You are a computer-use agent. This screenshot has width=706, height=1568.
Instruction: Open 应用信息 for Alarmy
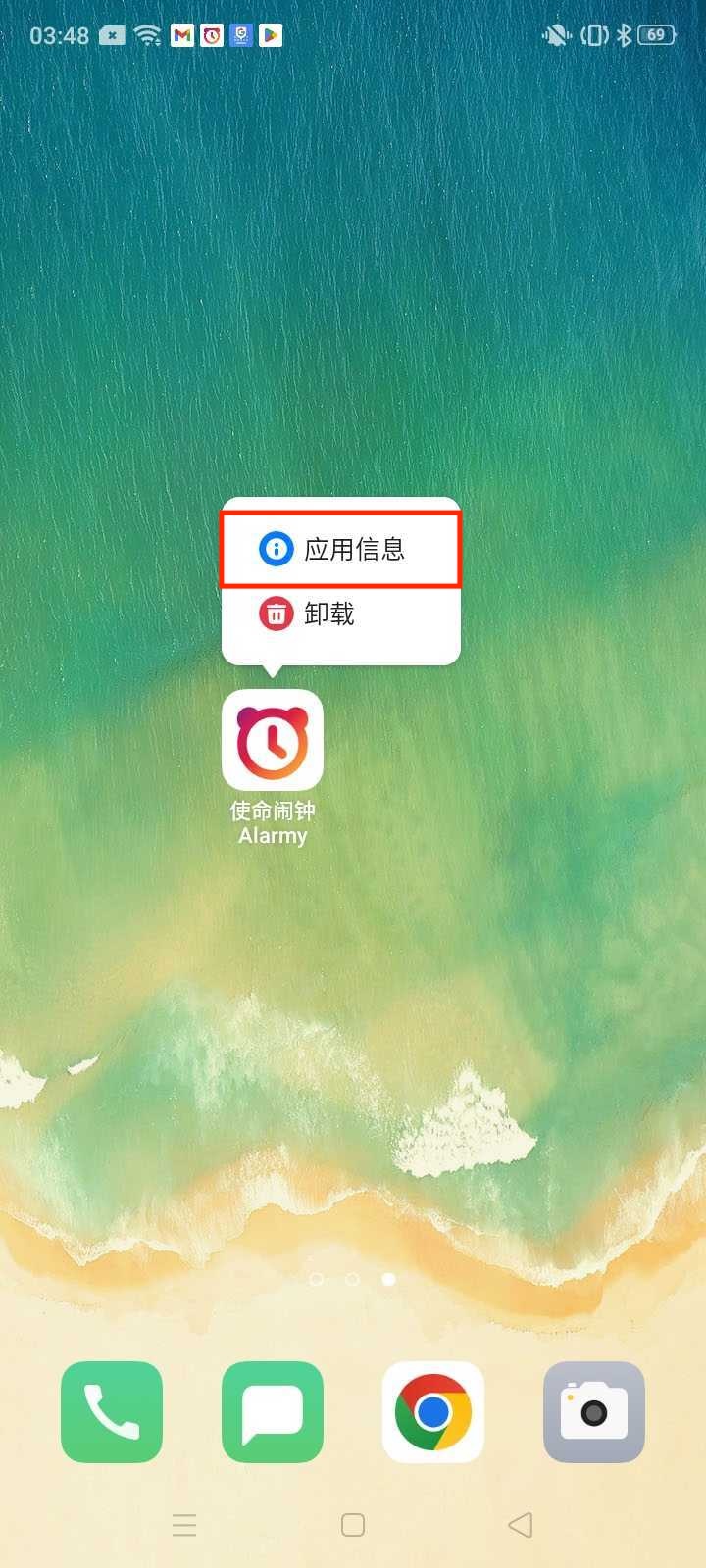point(340,549)
